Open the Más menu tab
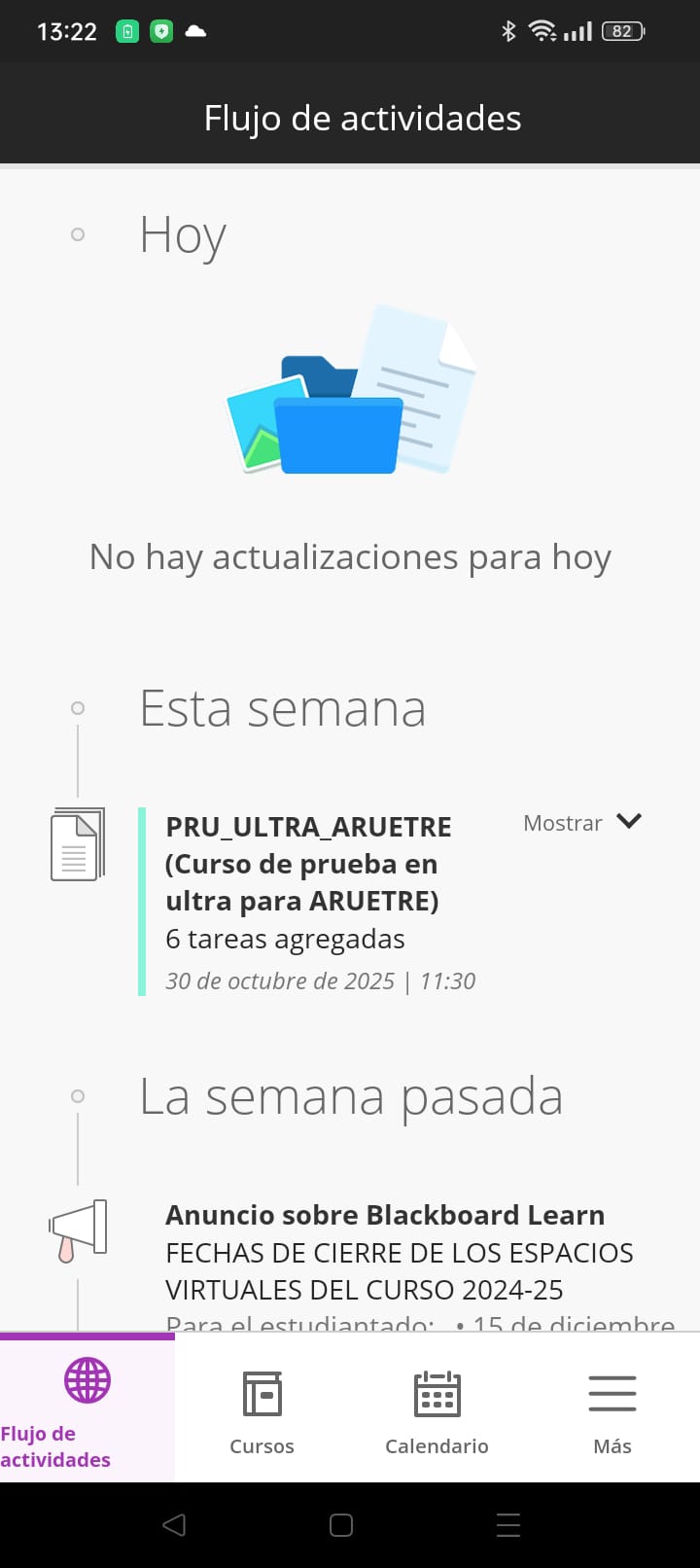700x1568 pixels. (x=612, y=1408)
